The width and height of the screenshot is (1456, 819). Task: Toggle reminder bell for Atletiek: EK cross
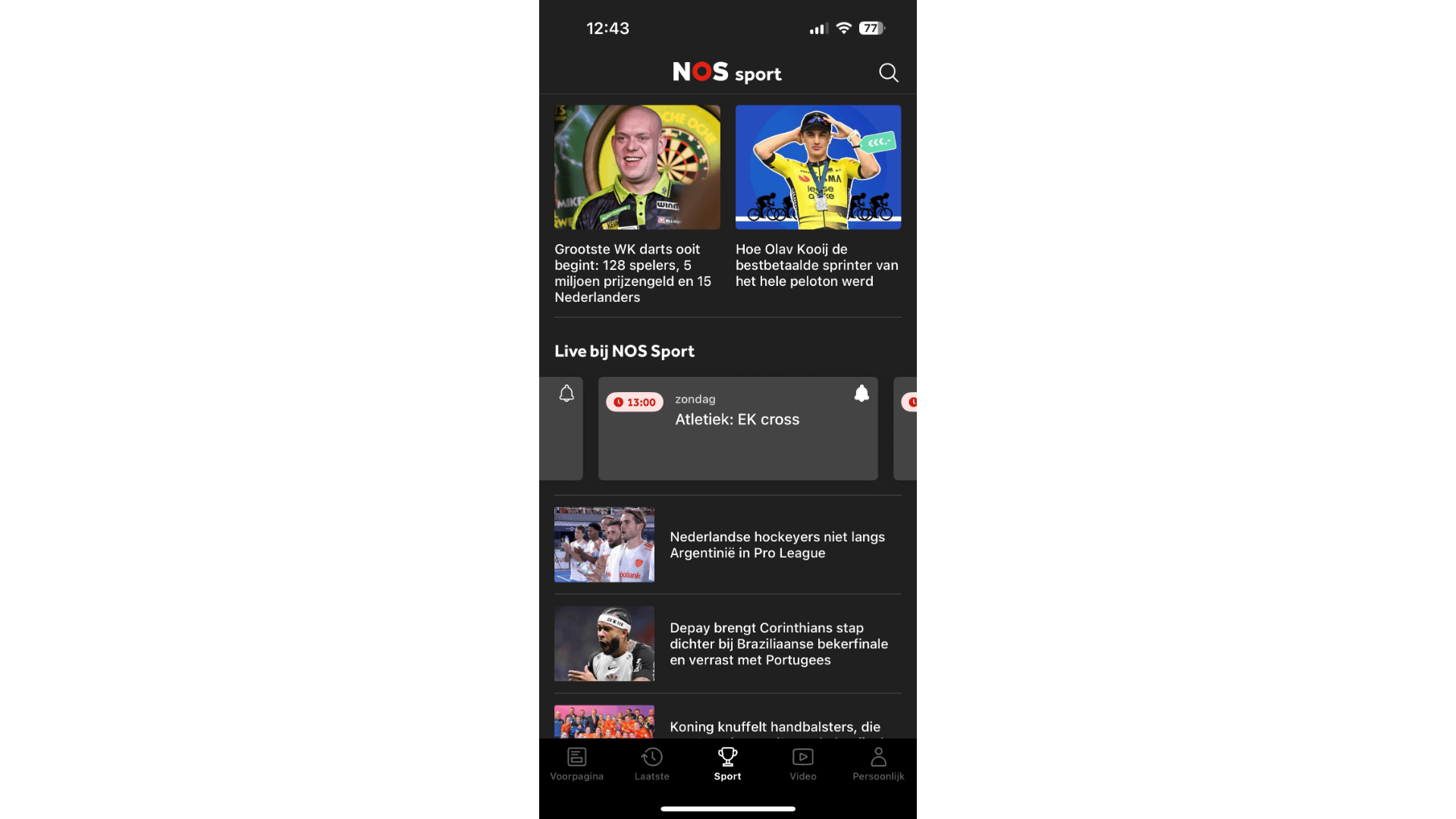pyautogui.click(x=861, y=394)
